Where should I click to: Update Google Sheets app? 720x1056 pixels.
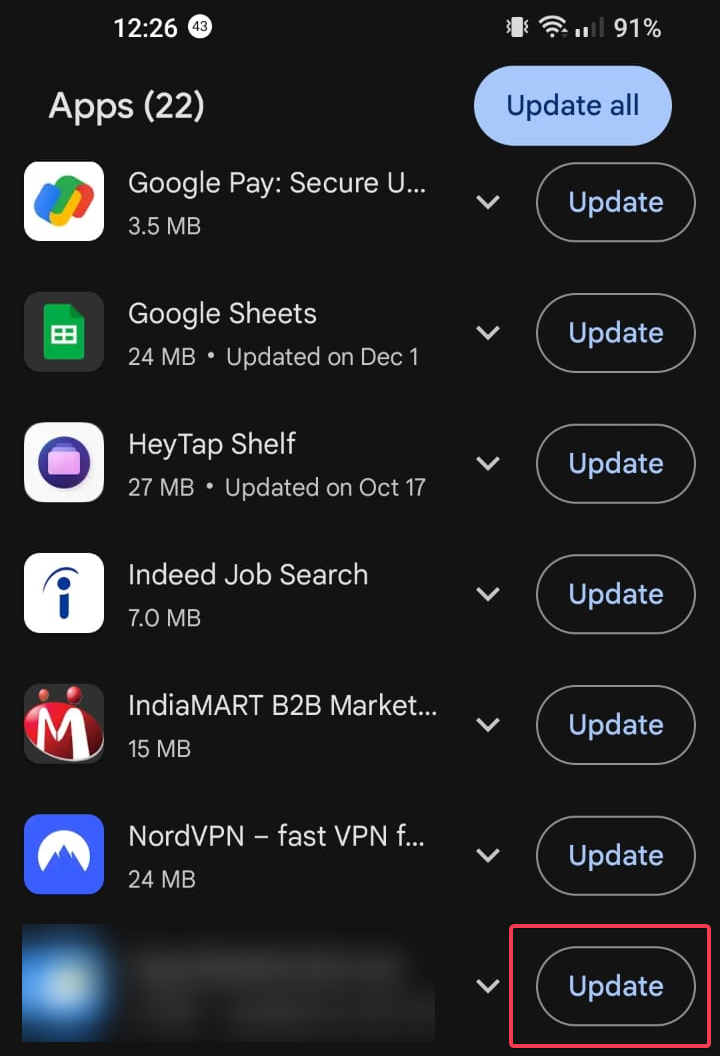coord(615,333)
